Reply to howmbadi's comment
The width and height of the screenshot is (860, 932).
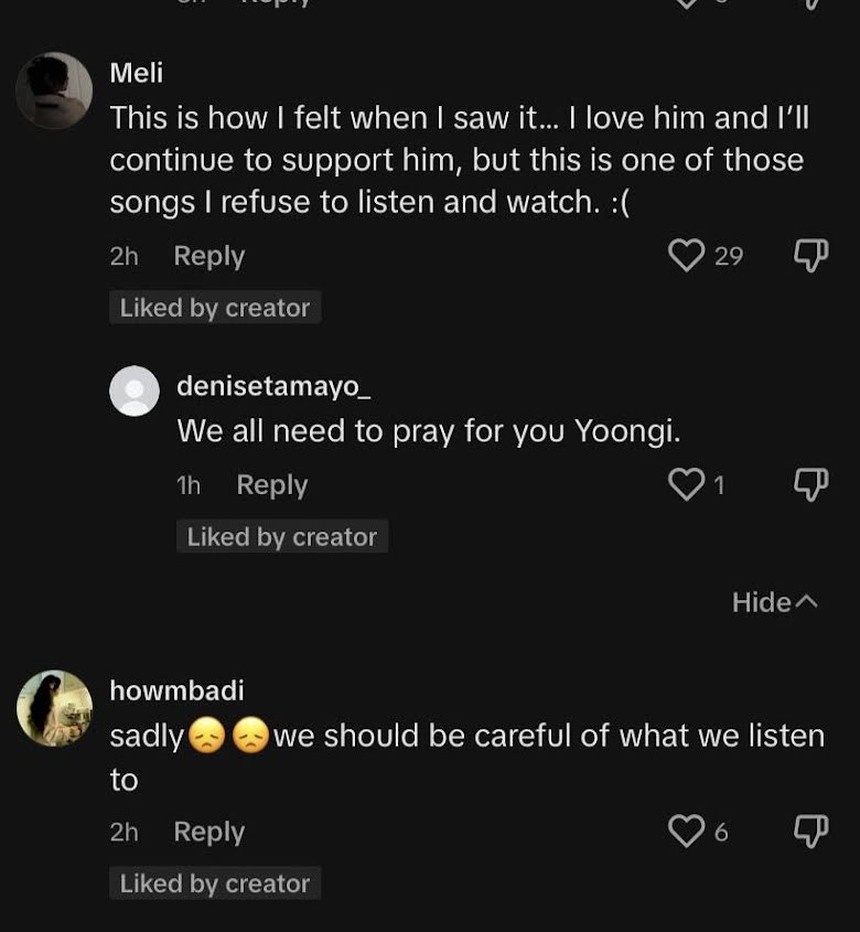(x=209, y=831)
